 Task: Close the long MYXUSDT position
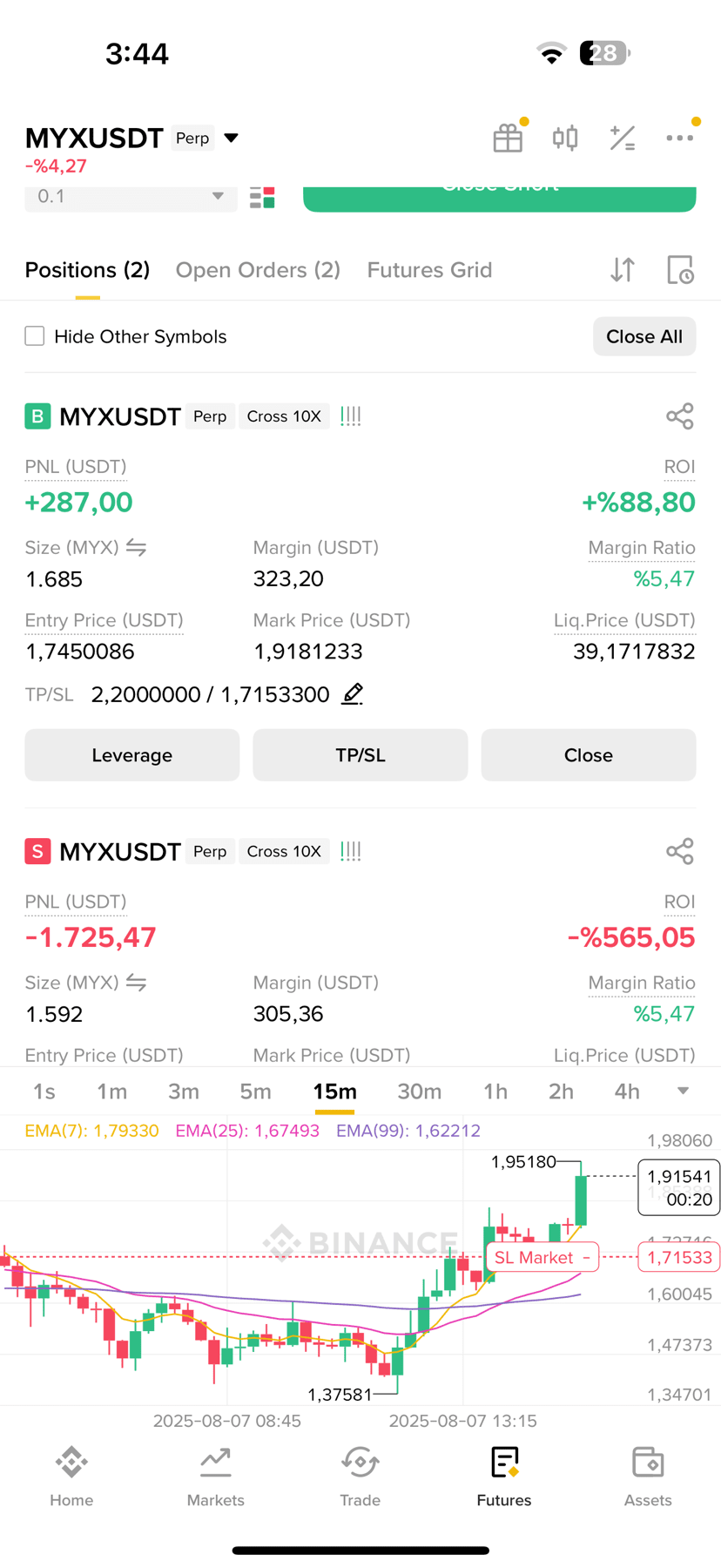point(589,755)
